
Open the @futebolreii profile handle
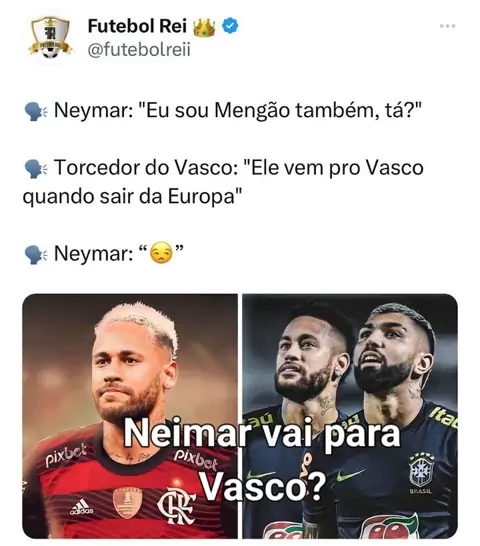click(139, 50)
